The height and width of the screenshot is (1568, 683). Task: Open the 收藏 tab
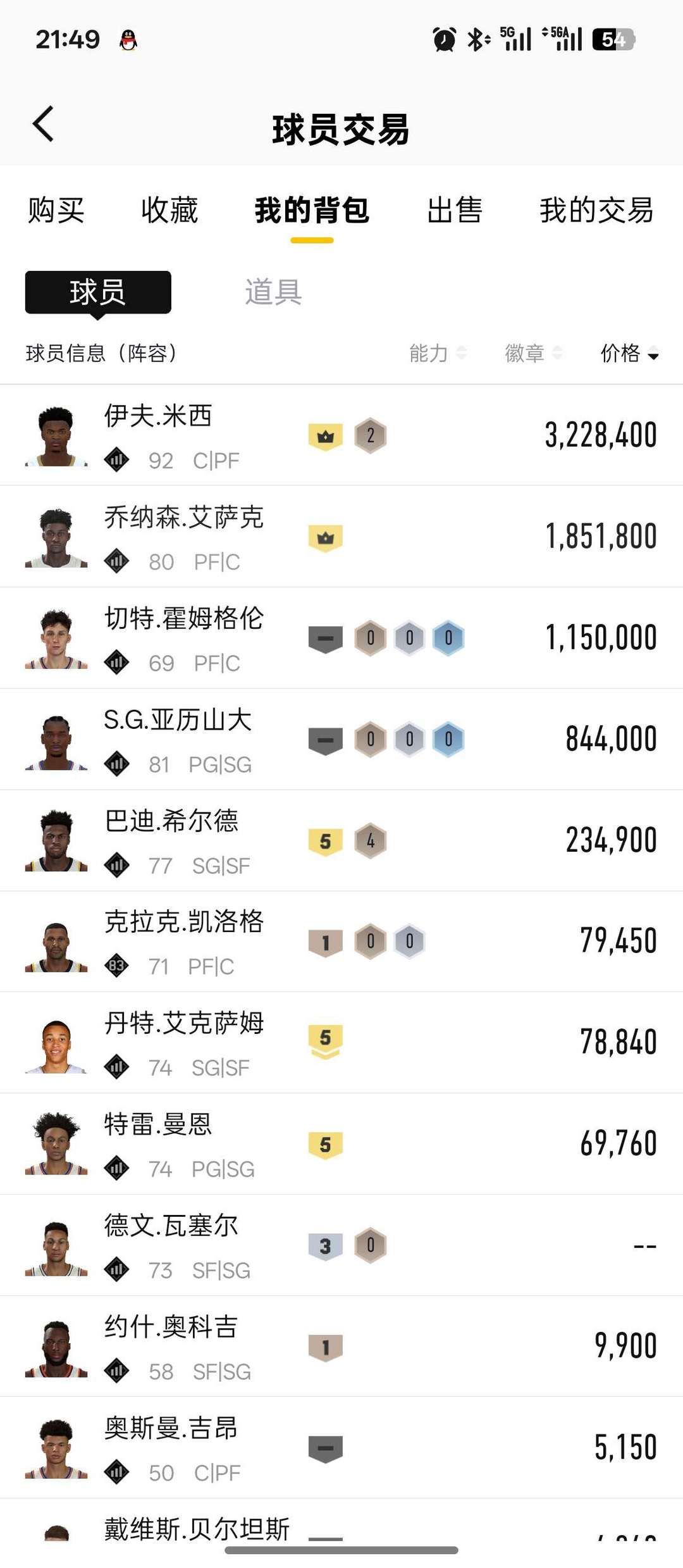169,210
